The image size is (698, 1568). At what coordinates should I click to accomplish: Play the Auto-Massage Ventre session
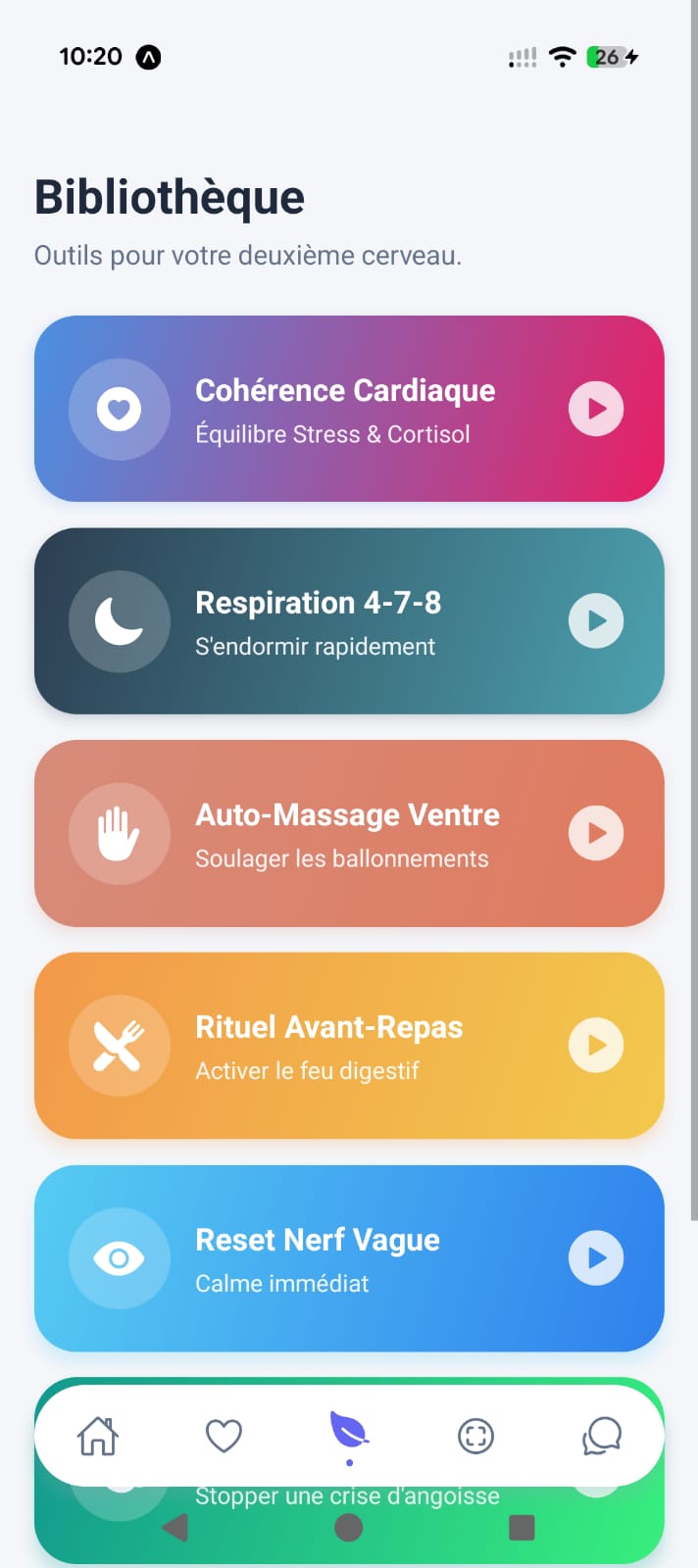(596, 833)
